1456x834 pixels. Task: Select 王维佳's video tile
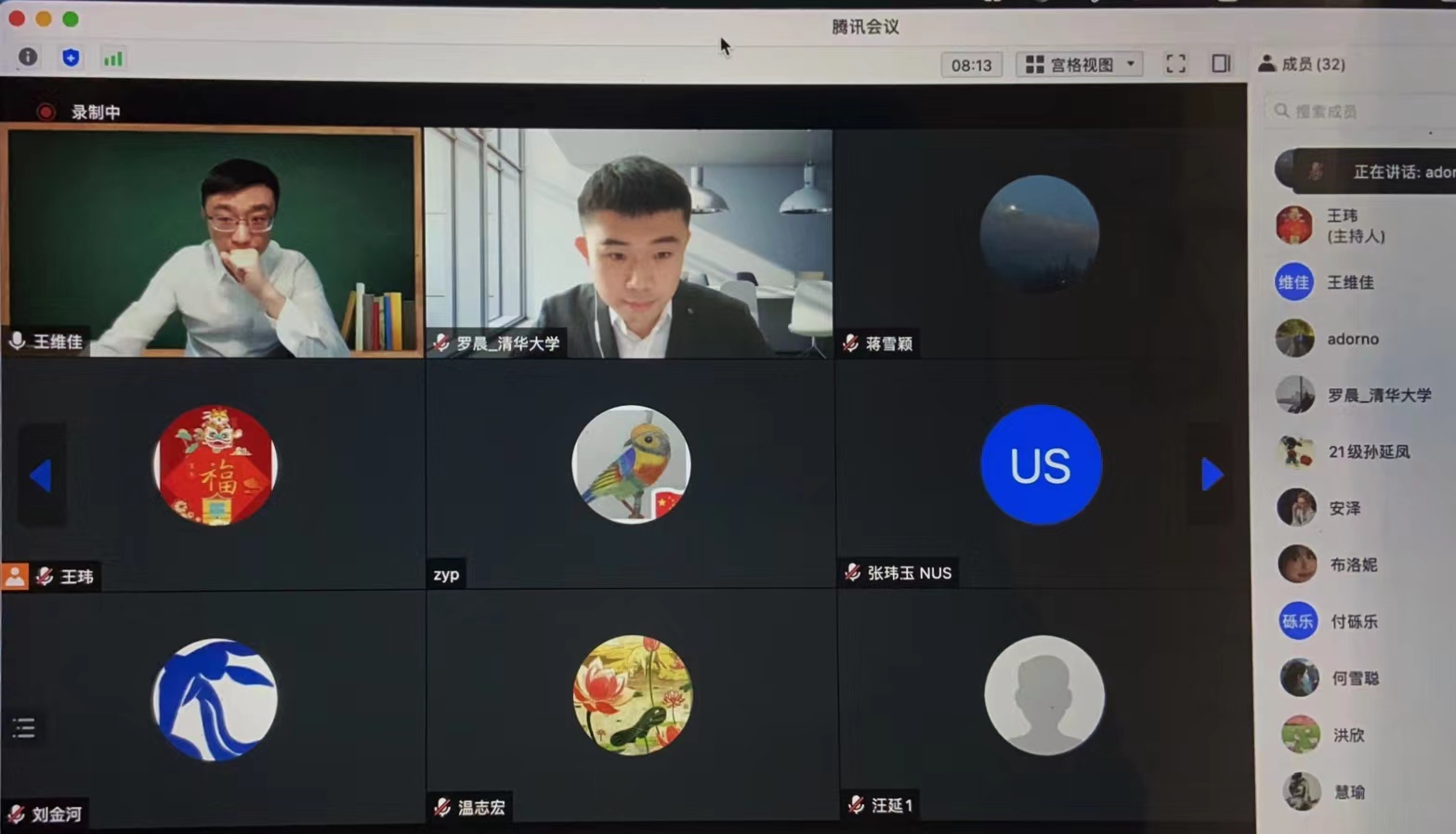pos(212,241)
